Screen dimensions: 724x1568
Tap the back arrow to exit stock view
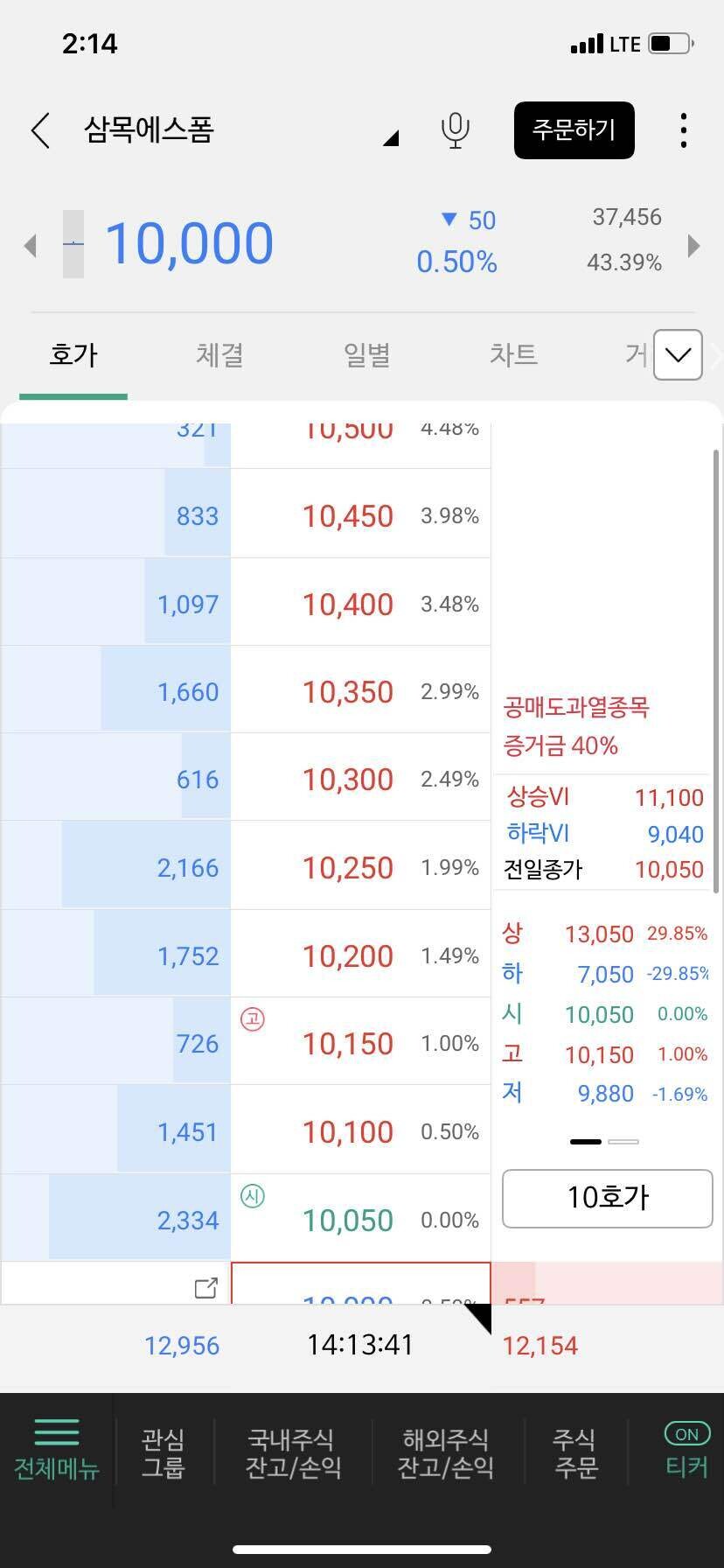tap(39, 129)
